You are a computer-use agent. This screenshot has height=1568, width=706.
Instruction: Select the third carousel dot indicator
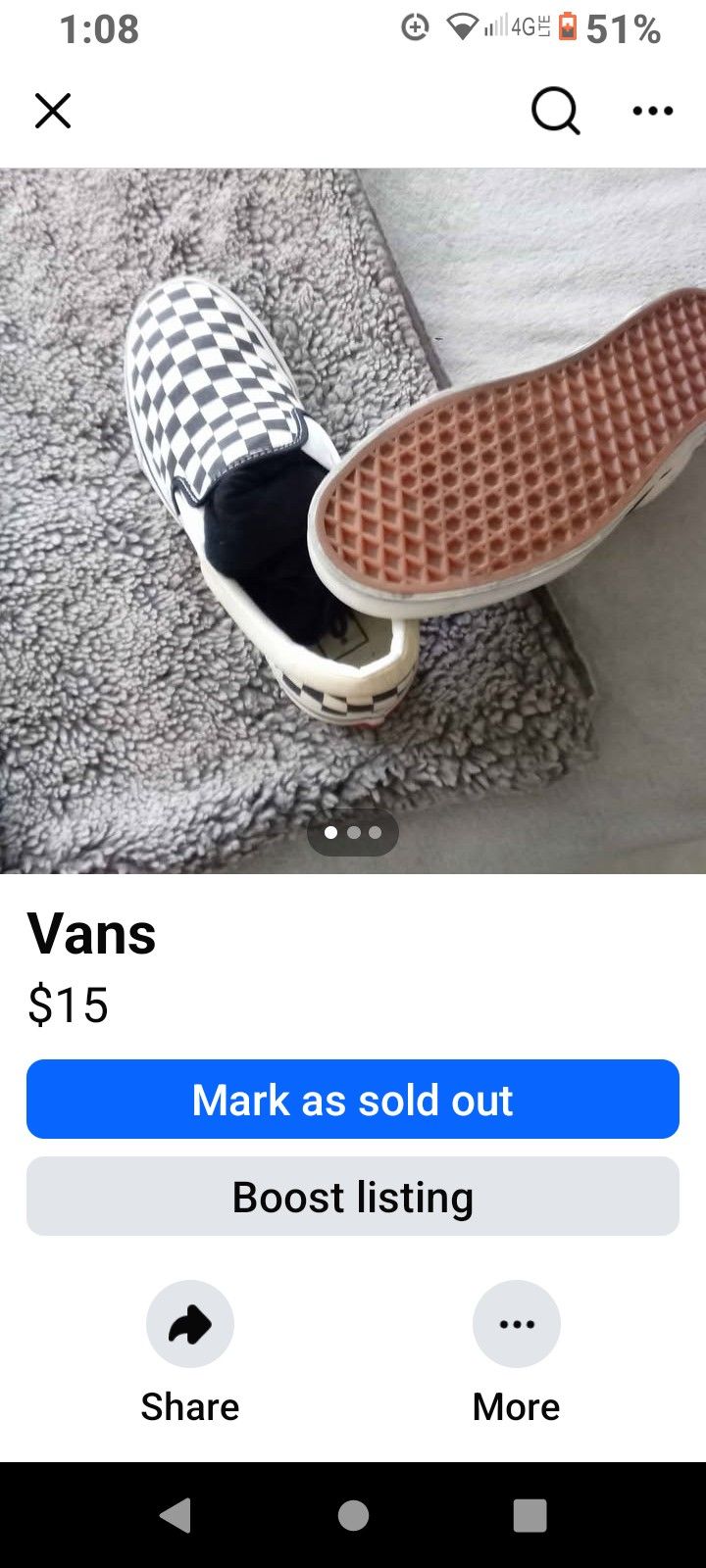click(x=375, y=832)
